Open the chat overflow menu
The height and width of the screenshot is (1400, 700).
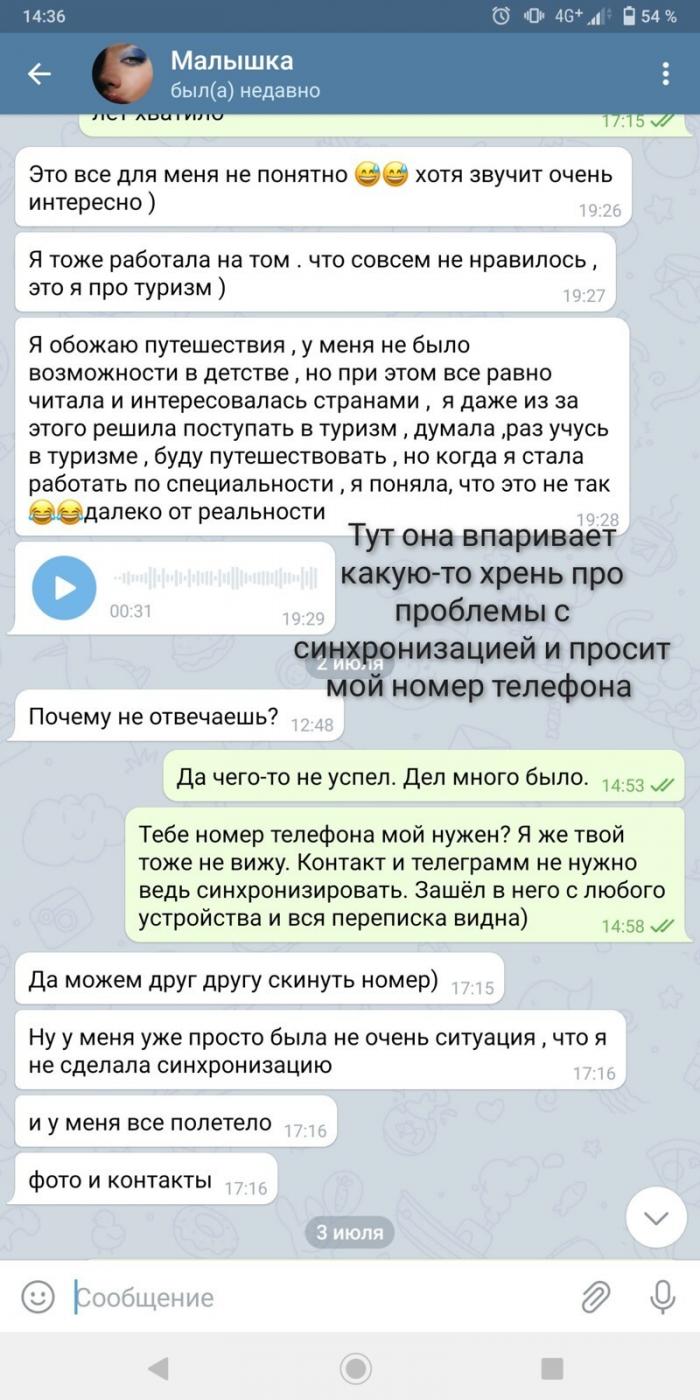click(x=666, y=74)
